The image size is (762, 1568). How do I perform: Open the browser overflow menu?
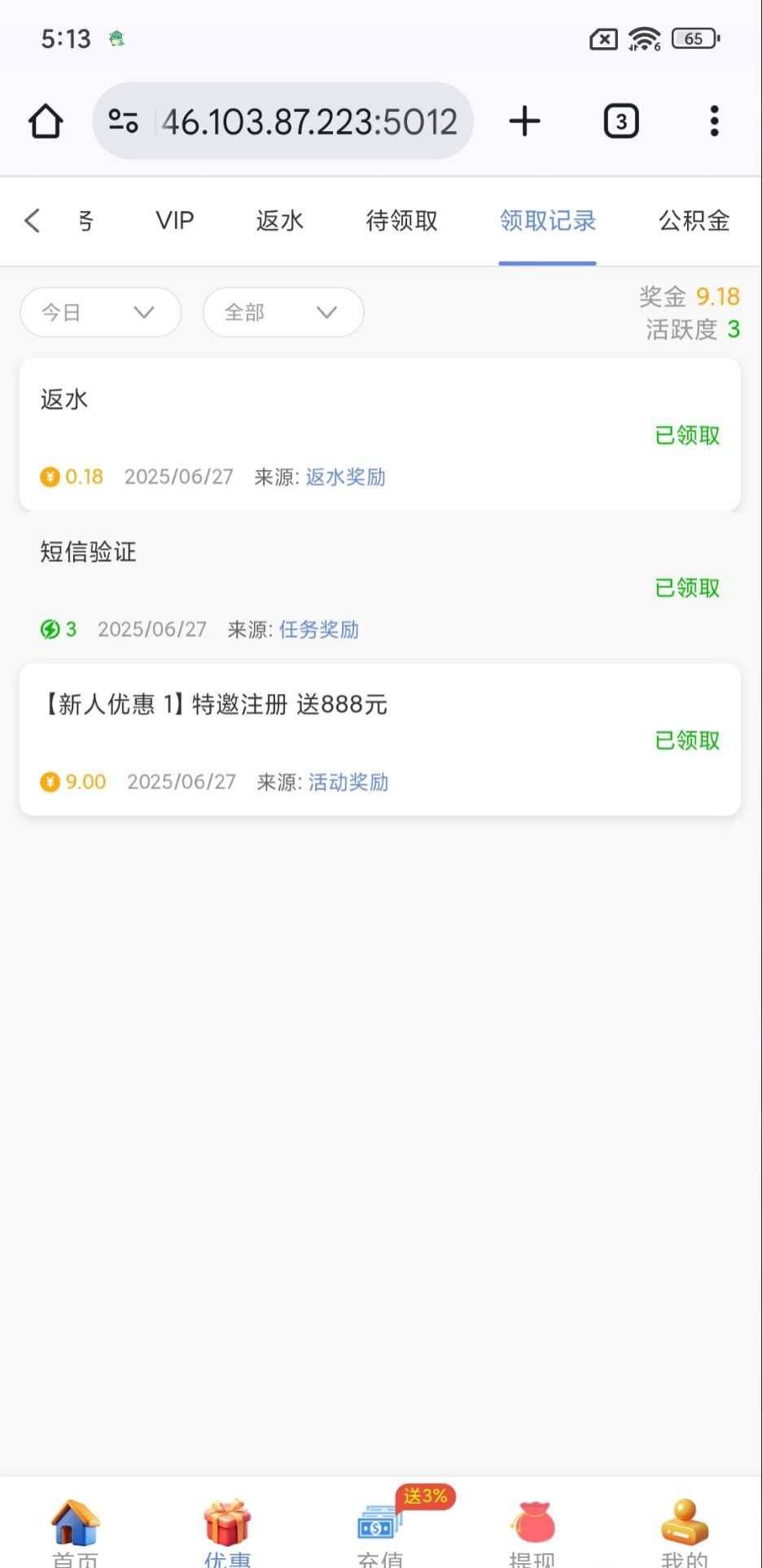[x=714, y=121]
